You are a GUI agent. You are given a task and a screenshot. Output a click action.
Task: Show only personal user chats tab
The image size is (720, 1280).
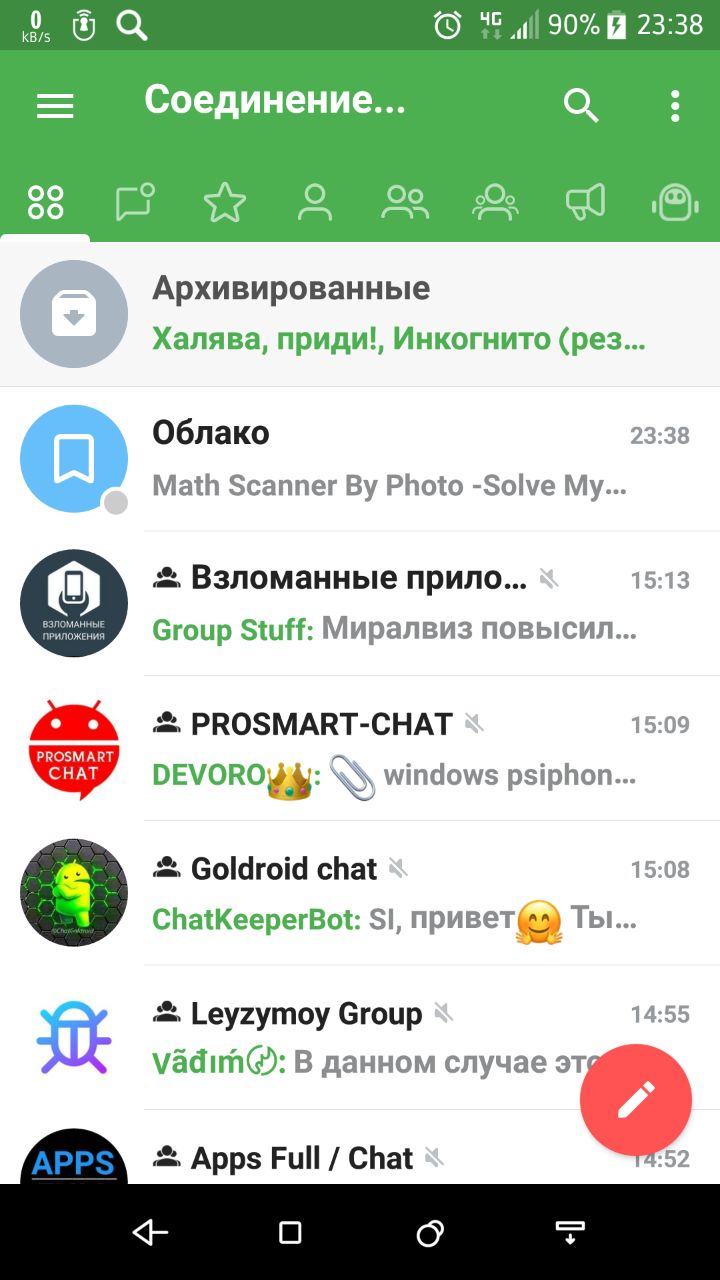tap(315, 202)
